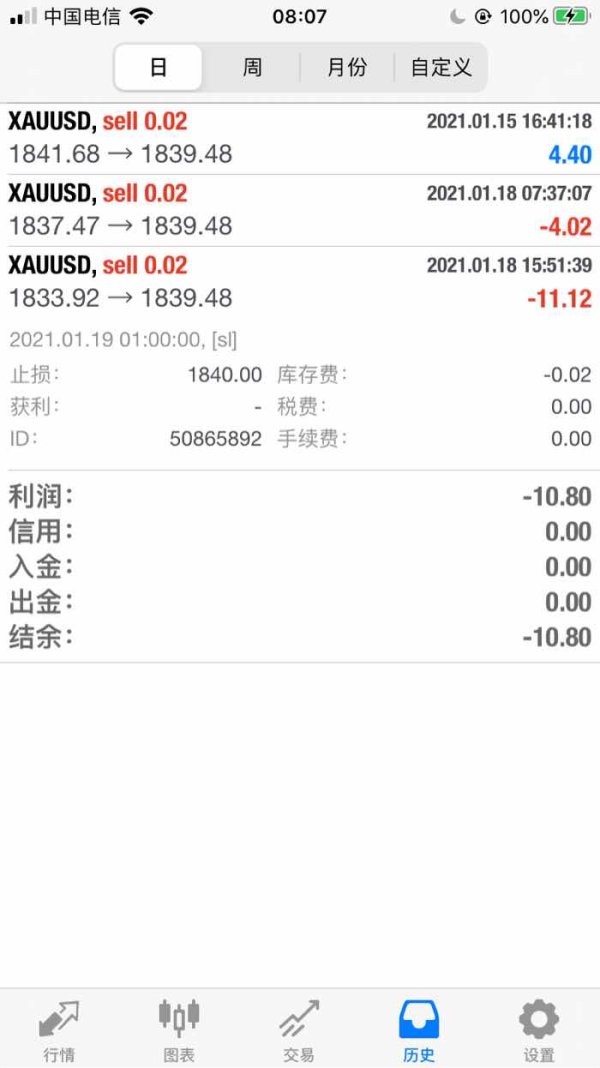Expand the XAUUSD trade with -4.02 loss
This screenshot has width=600, height=1068.
point(300,210)
